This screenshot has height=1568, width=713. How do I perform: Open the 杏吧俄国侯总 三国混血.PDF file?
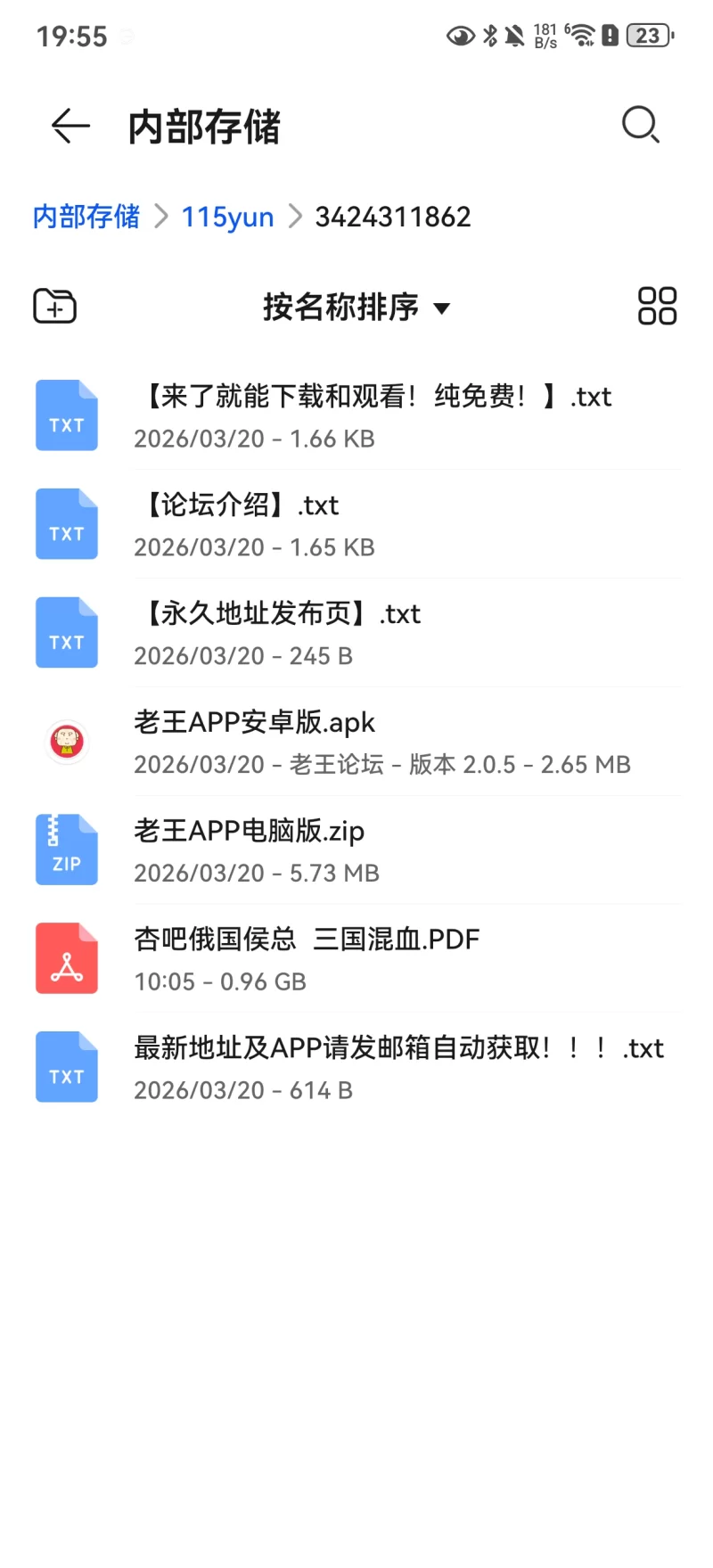click(x=356, y=959)
